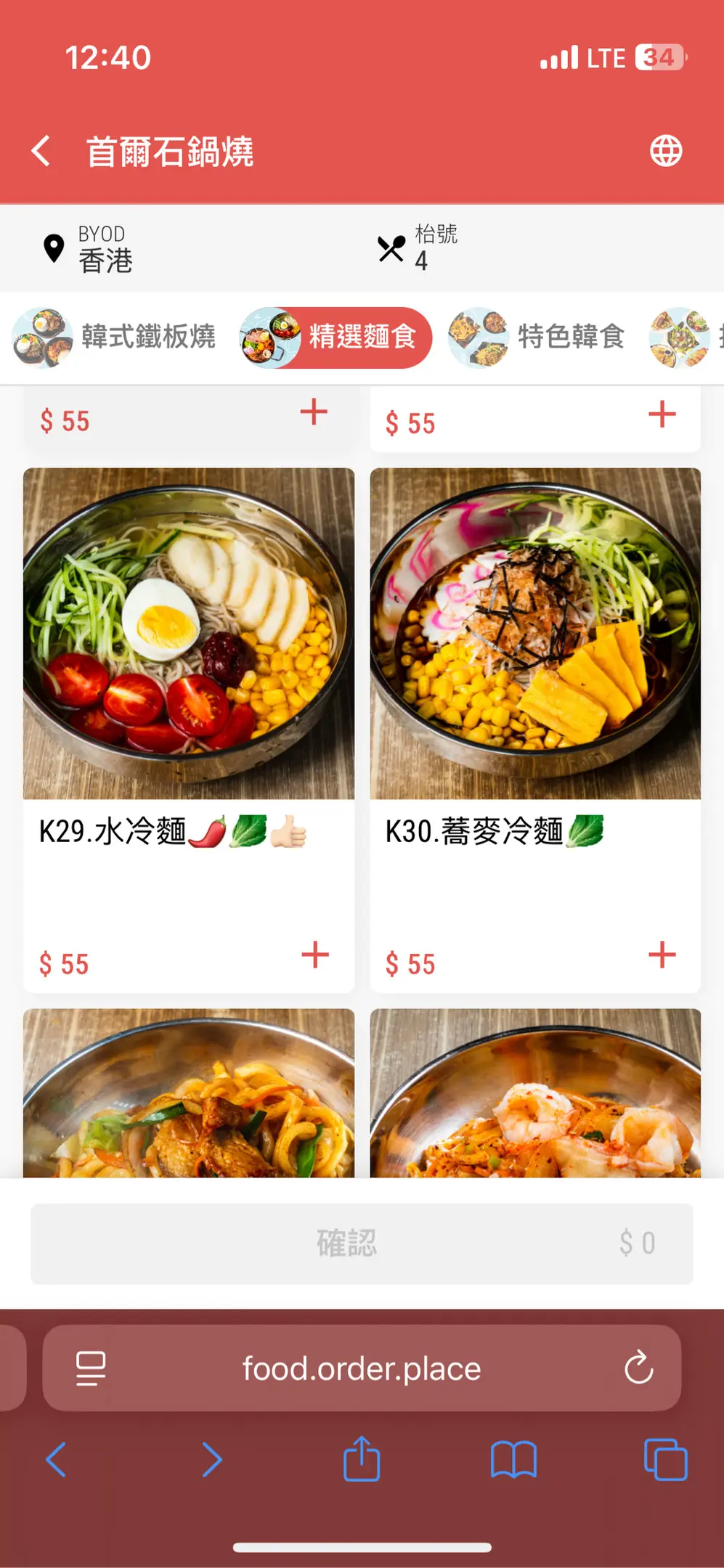This screenshot has width=724, height=1568.
Task: Add K30.蕎麥冷麵 to the order
Action: (662, 955)
